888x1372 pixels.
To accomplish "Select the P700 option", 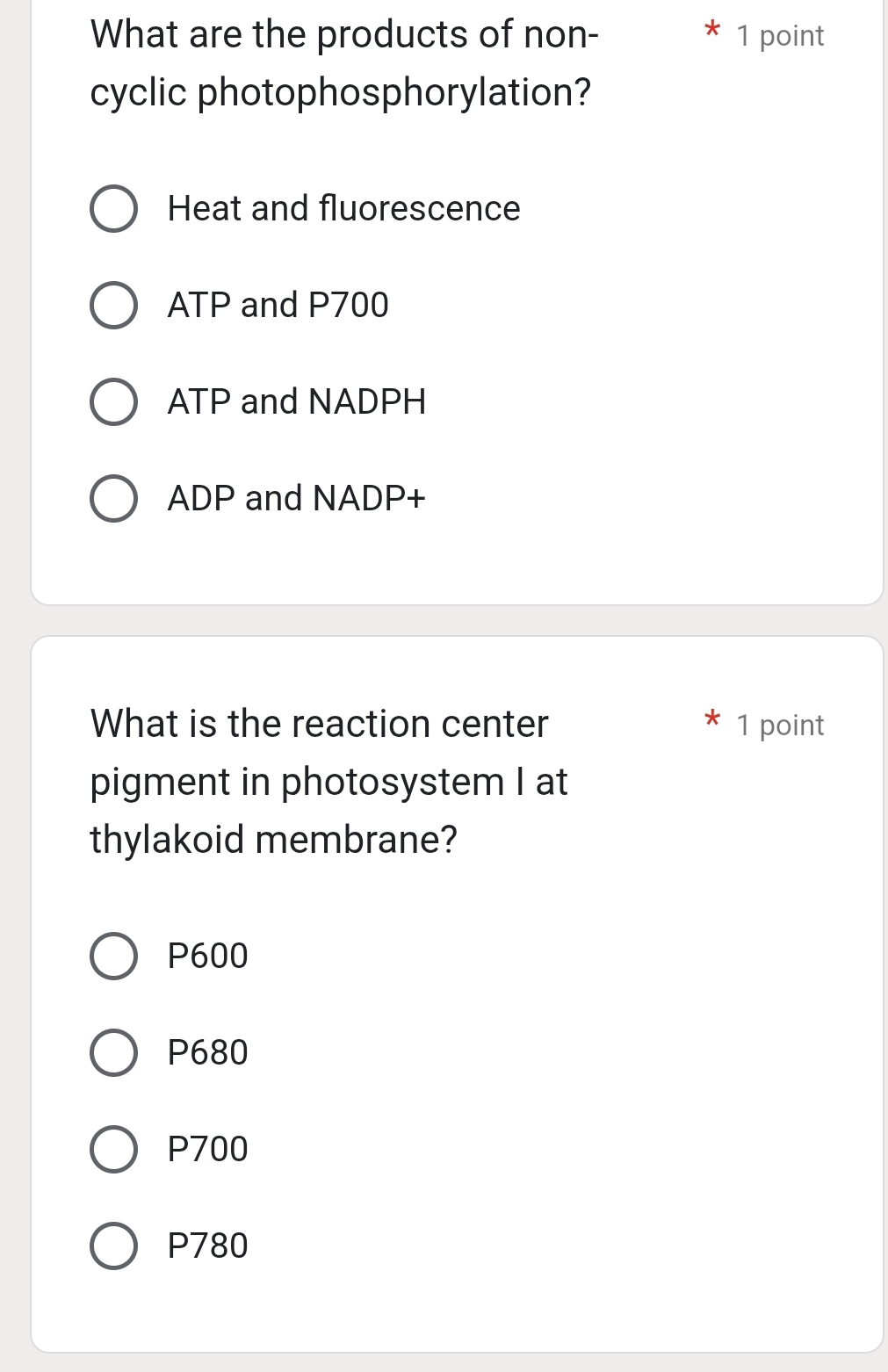I will pos(114,1148).
